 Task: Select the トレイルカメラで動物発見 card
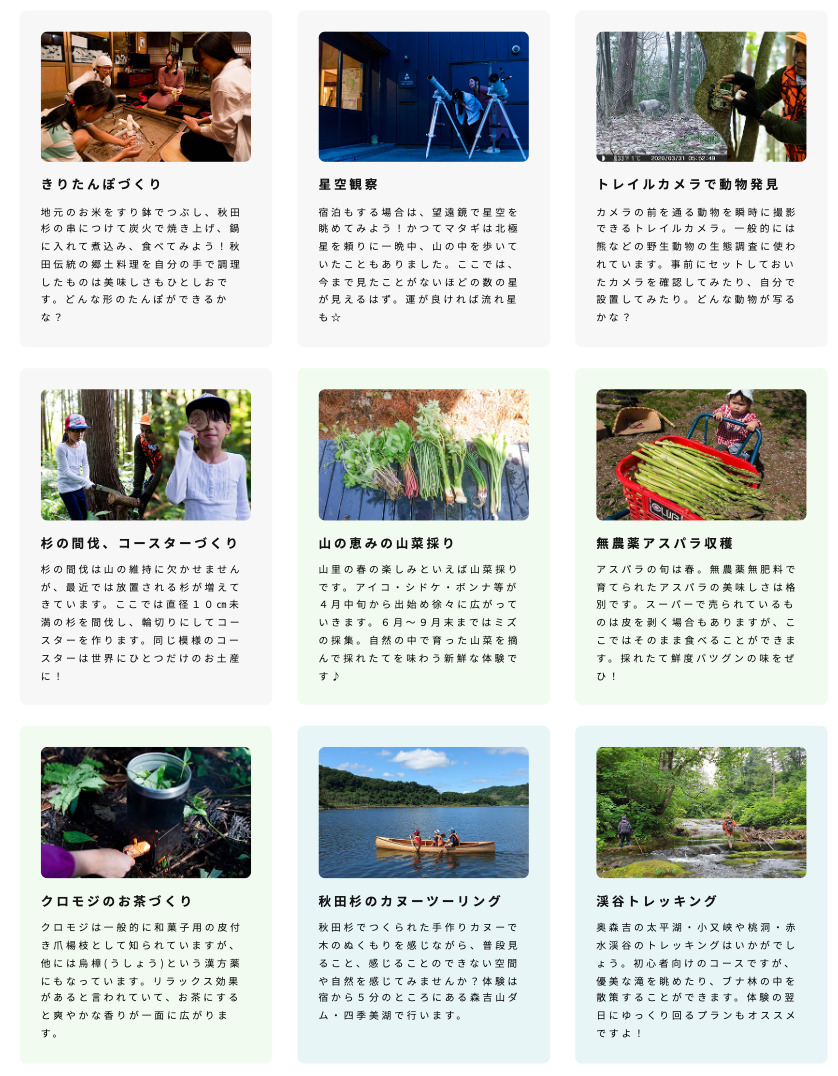701,179
